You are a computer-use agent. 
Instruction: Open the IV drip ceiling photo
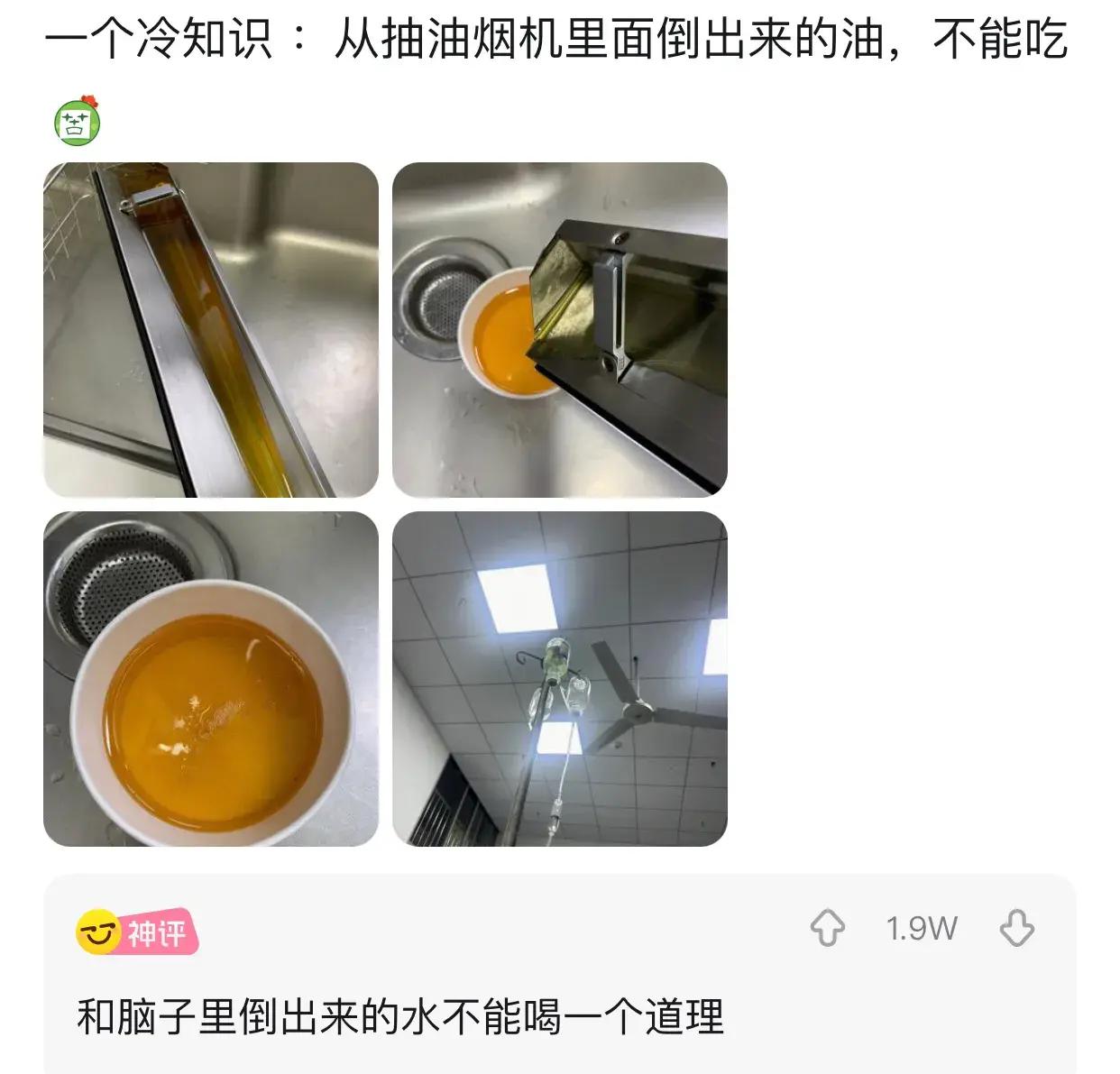(559, 679)
